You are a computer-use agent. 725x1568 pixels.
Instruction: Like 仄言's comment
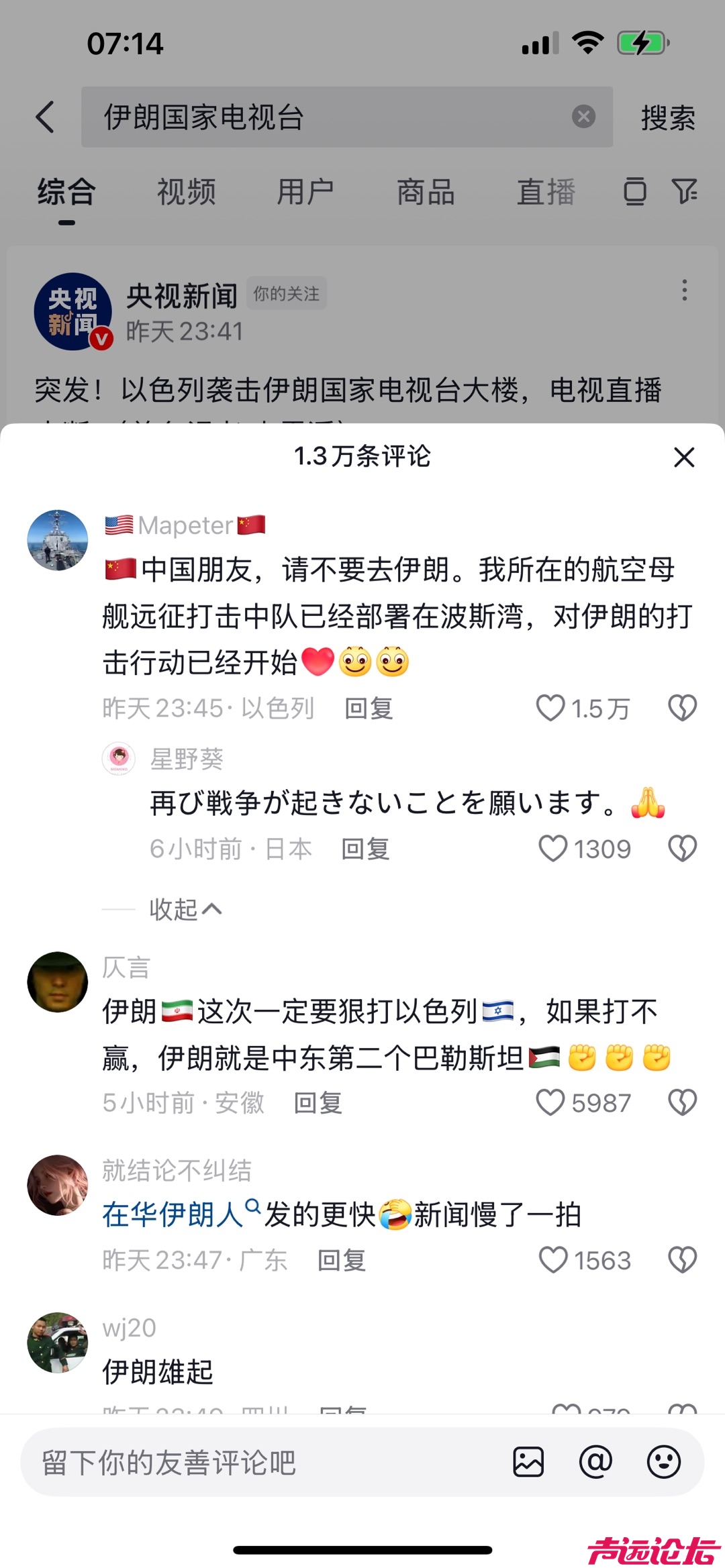(550, 1102)
